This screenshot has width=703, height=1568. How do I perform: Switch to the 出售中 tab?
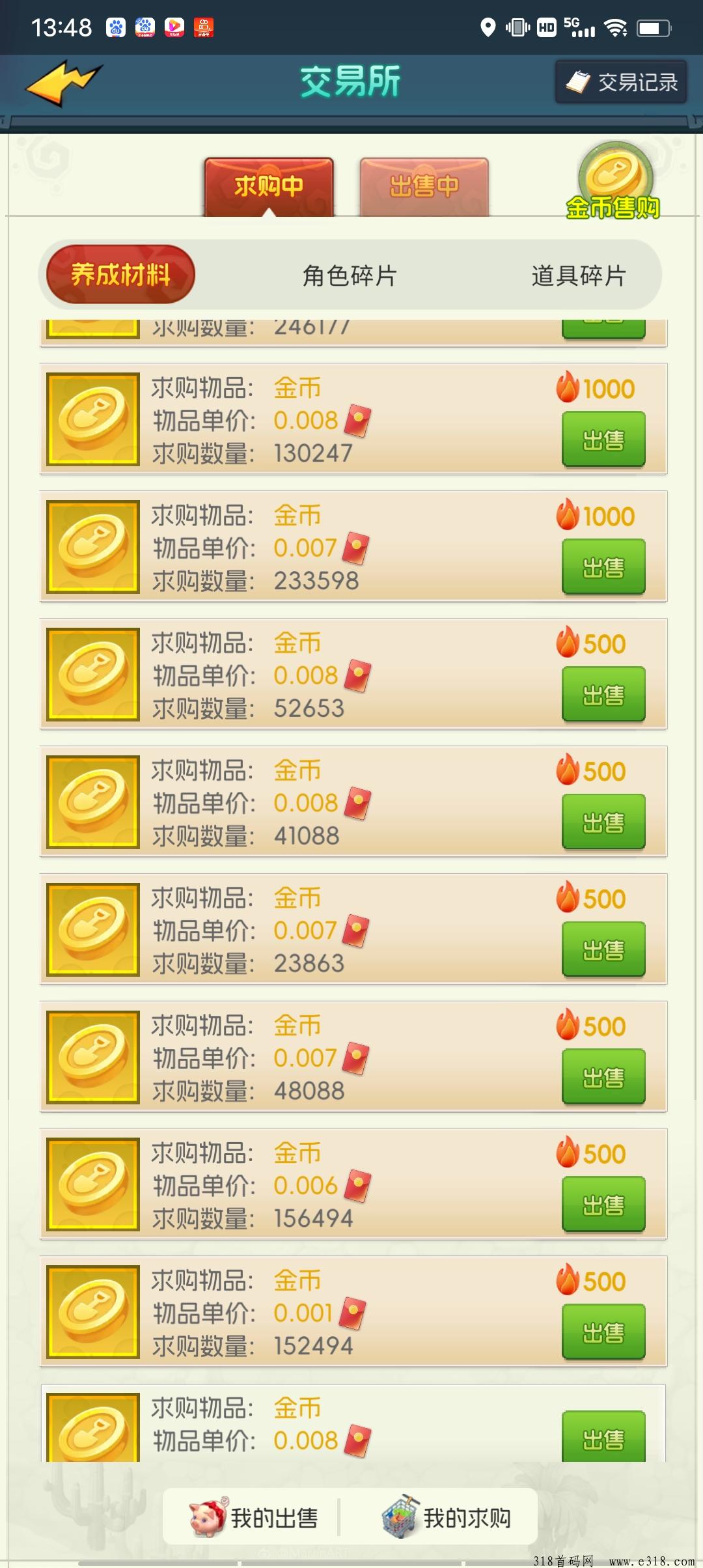coord(424,186)
